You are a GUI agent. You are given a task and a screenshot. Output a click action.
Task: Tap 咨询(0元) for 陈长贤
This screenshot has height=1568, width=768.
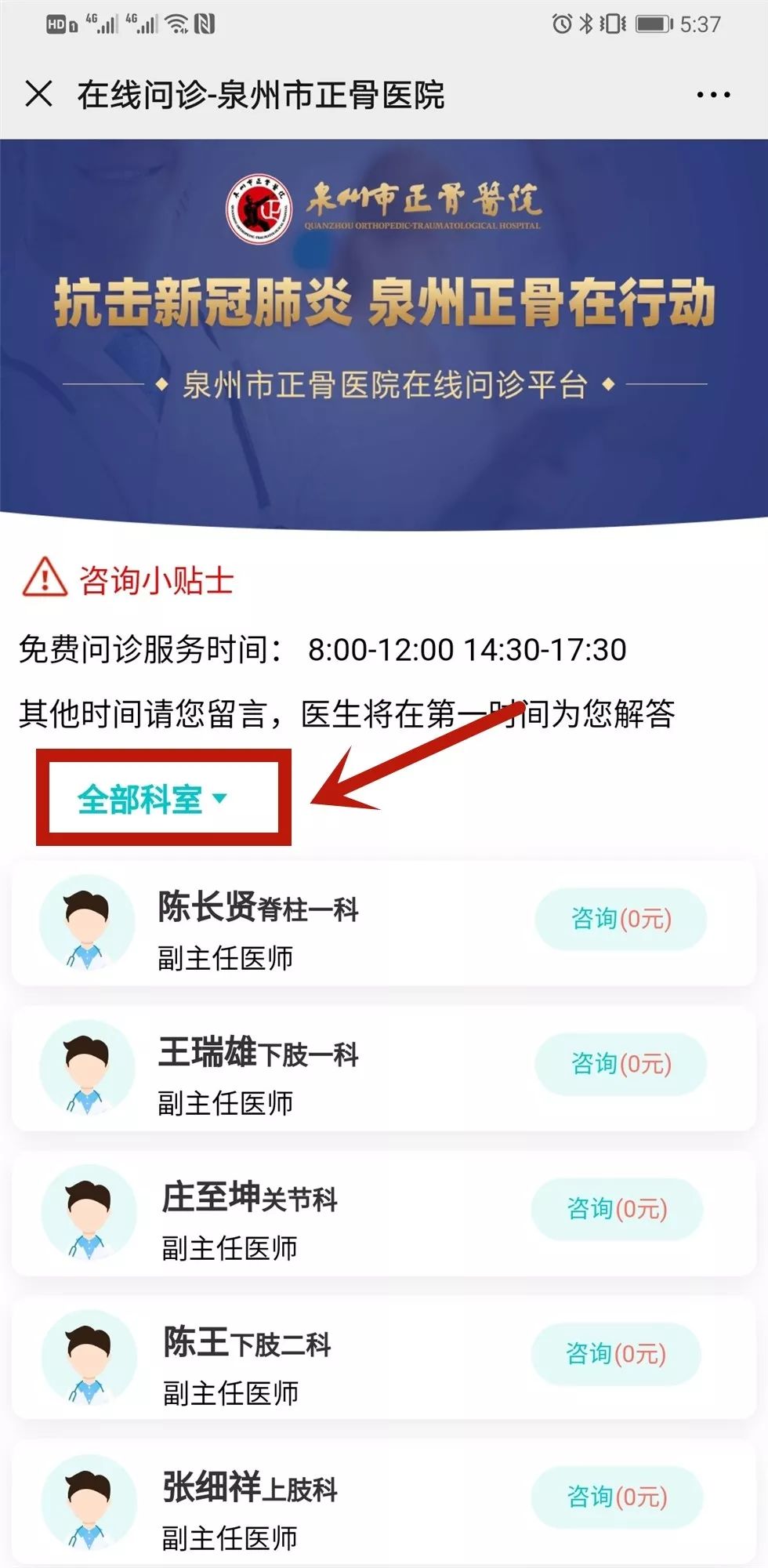tap(621, 918)
